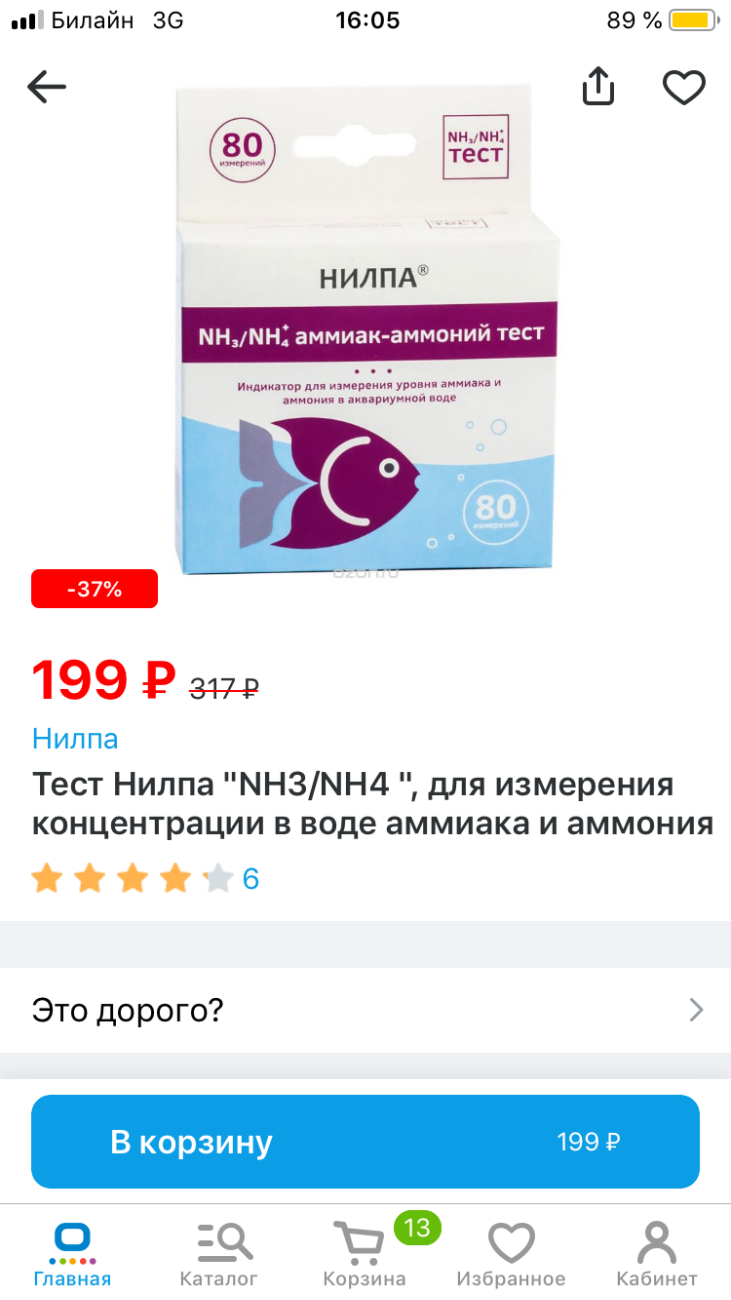View the 6 product reviews
The height and width of the screenshot is (1300, 731).
[145, 879]
